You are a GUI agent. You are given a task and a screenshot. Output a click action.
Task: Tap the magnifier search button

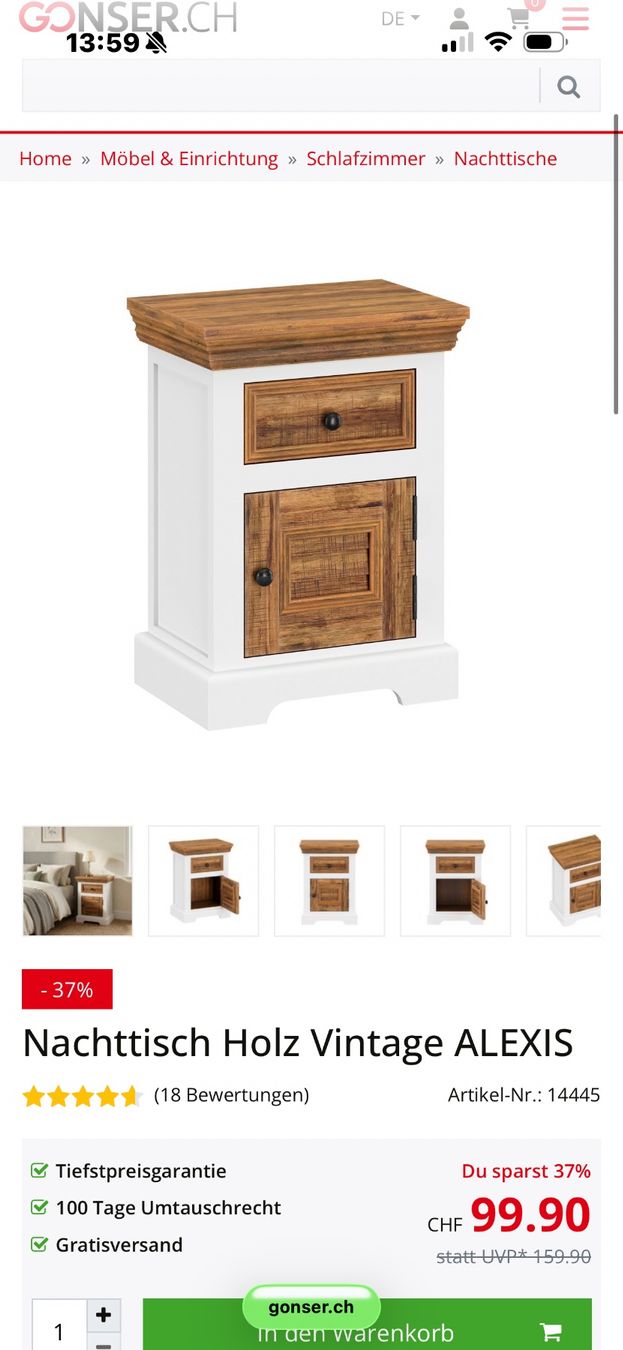click(569, 87)
